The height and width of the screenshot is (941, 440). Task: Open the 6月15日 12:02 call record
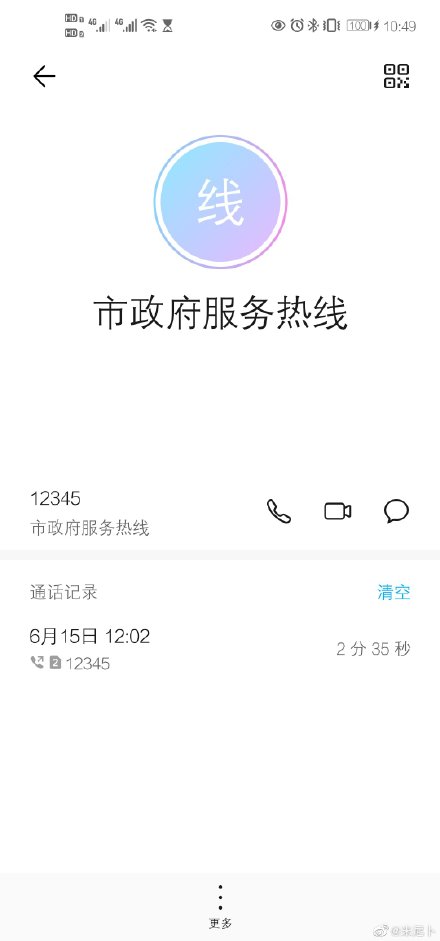click(x=220, y=649)
